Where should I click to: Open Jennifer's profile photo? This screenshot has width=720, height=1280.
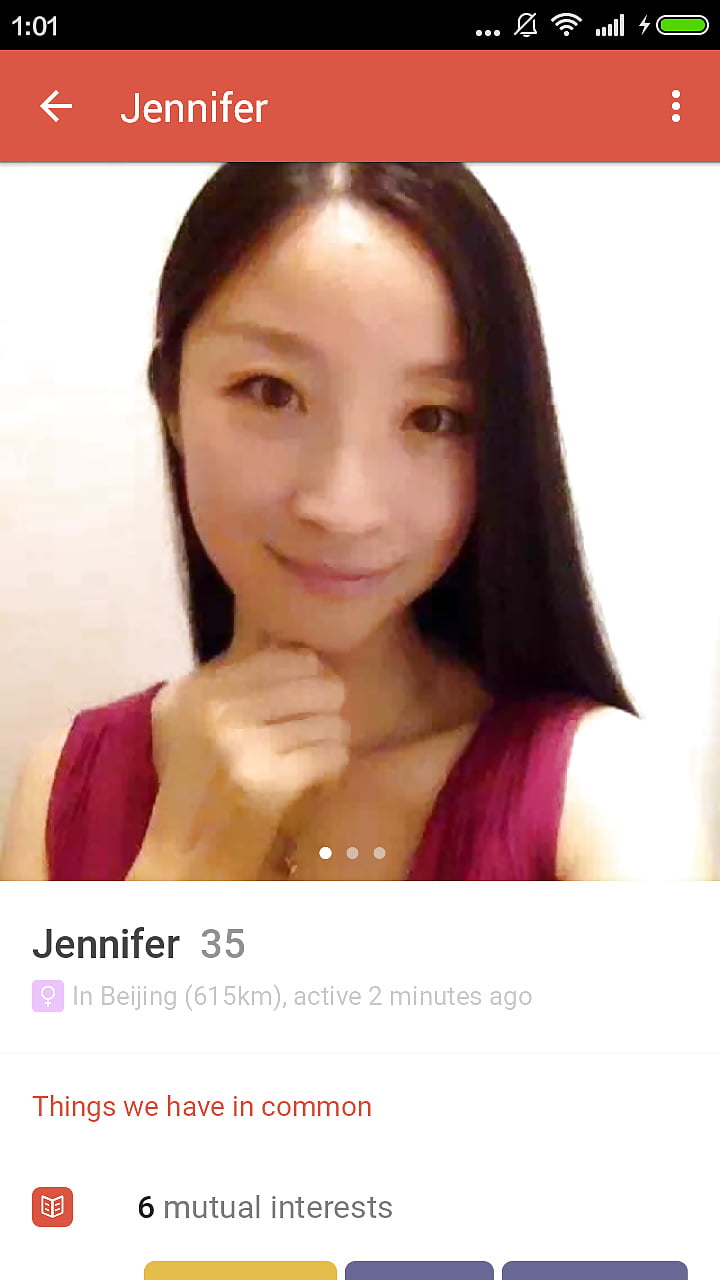point(360,521)
